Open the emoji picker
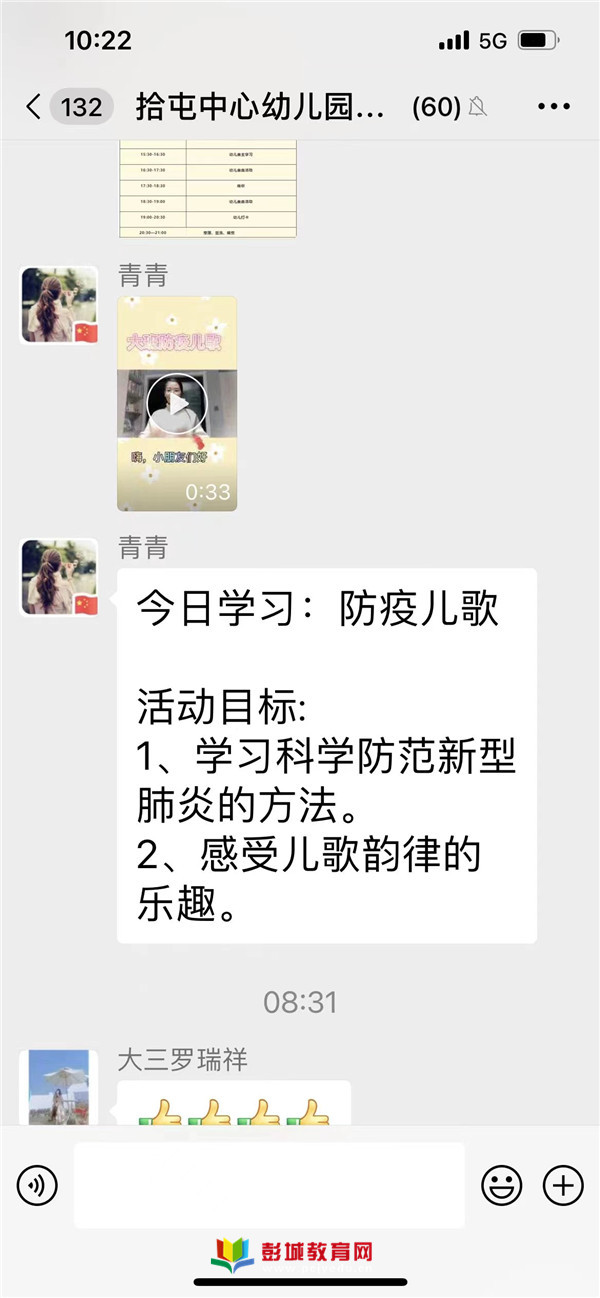Image resolution: width=600 pixels, height=1298 pixels. pyautogui.click(x=502, y=1186)
